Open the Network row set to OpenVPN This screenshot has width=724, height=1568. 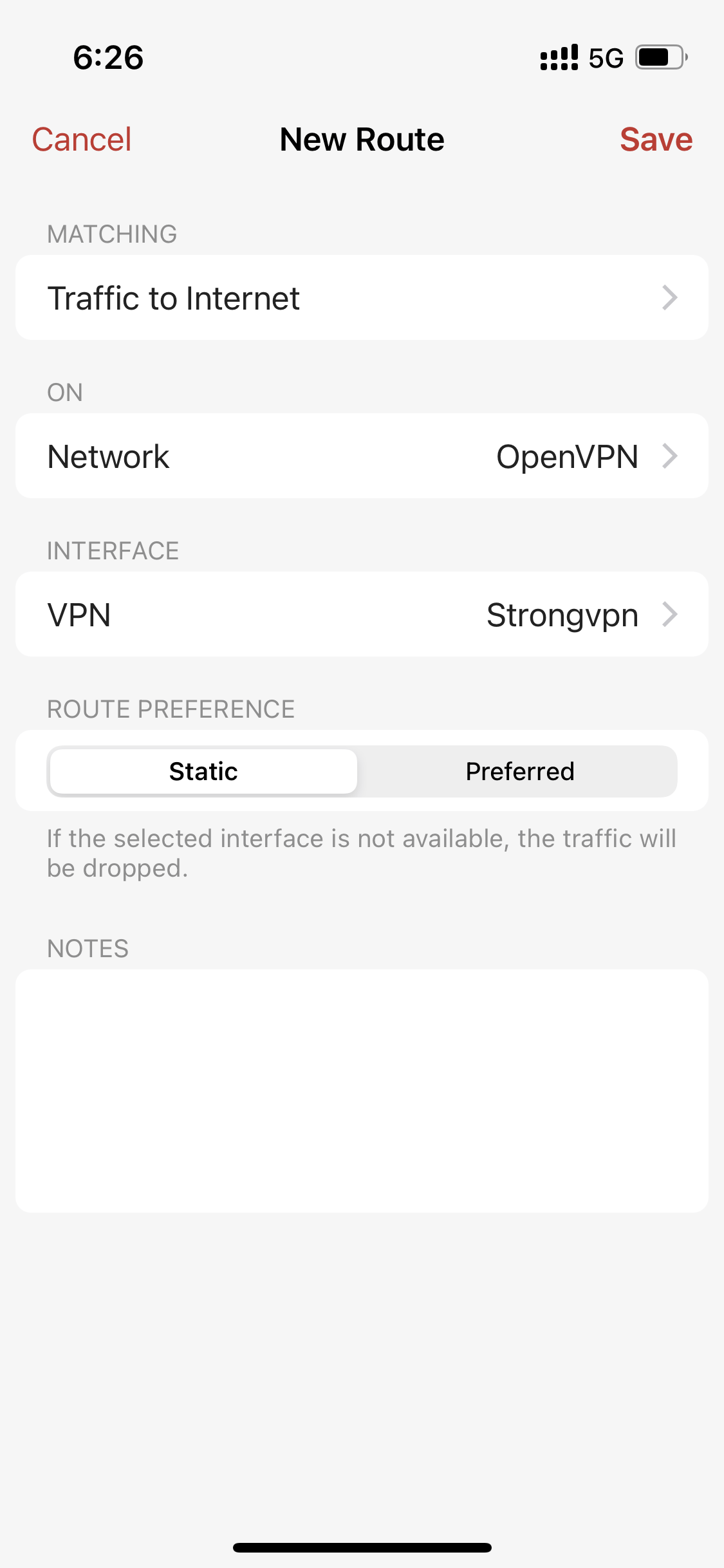[x=362, y=456]
